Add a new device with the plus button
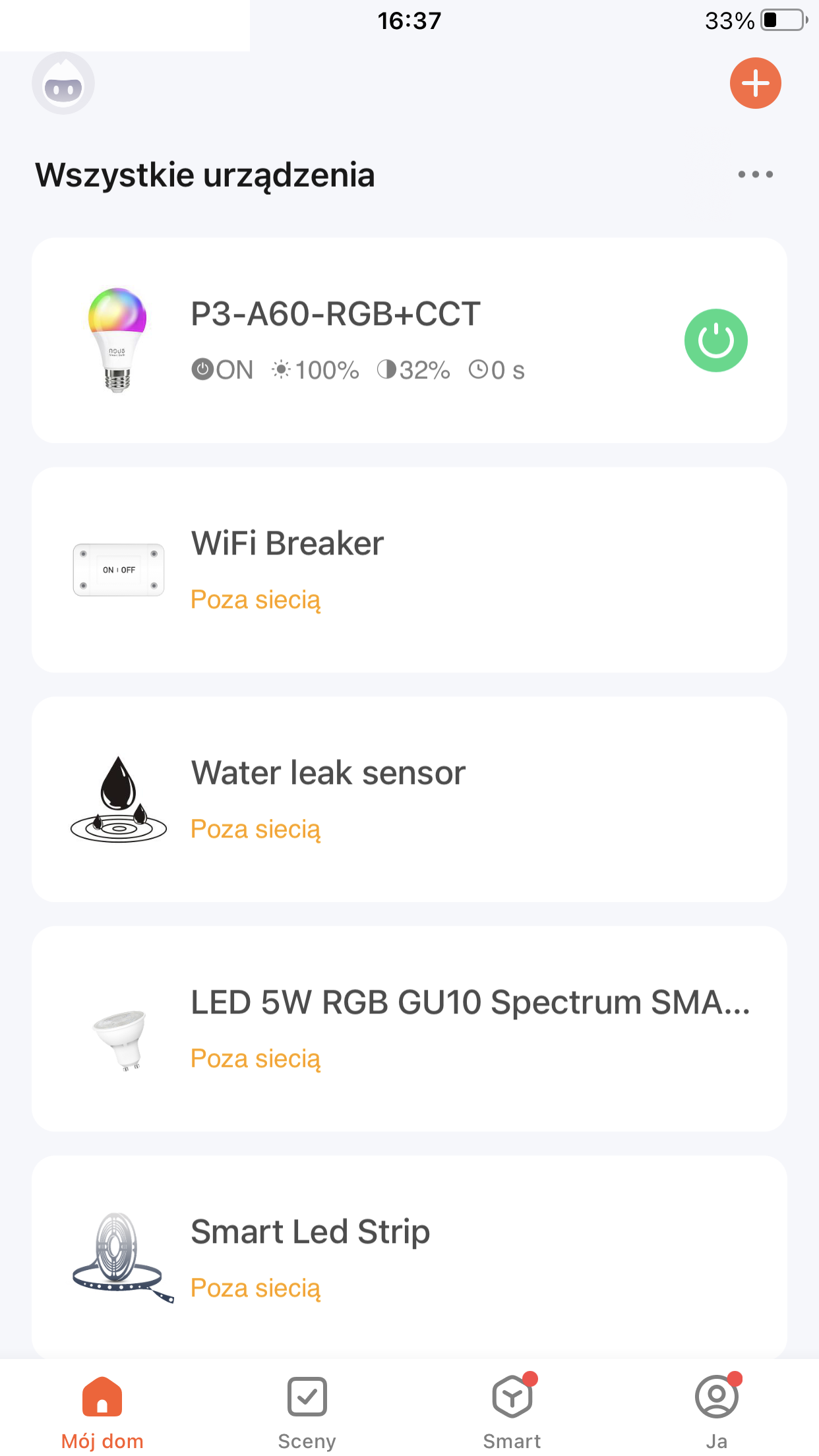This screenshot has height=1456, width=819. coord(755,83)
